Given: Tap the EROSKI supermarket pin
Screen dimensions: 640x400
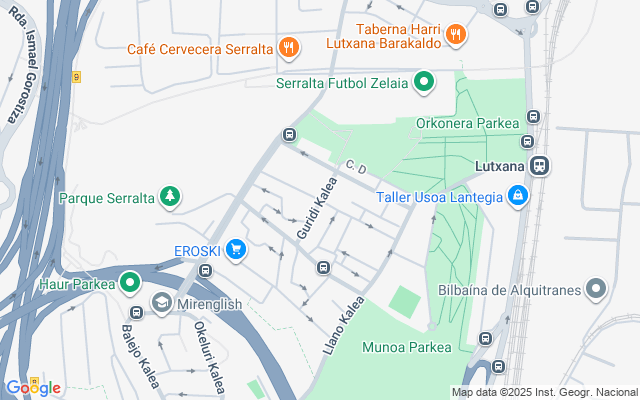Looking at the screenshot, I should [x=236, y=249].
